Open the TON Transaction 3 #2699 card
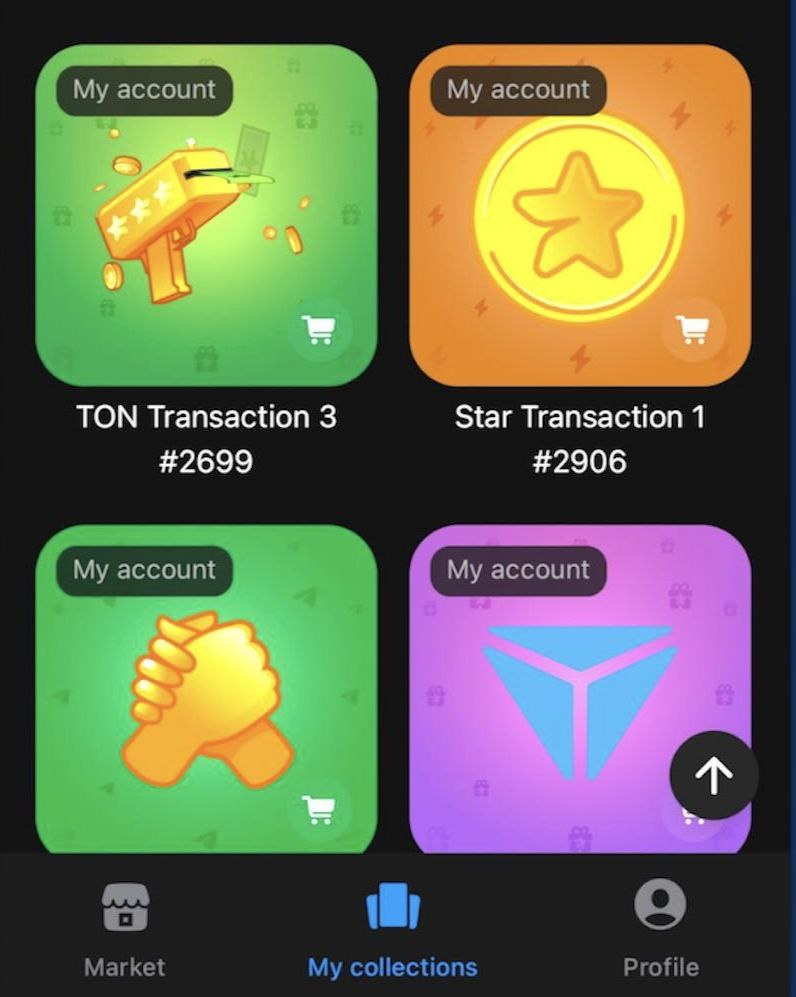796x997 pixels. click(x=206, y=215)
